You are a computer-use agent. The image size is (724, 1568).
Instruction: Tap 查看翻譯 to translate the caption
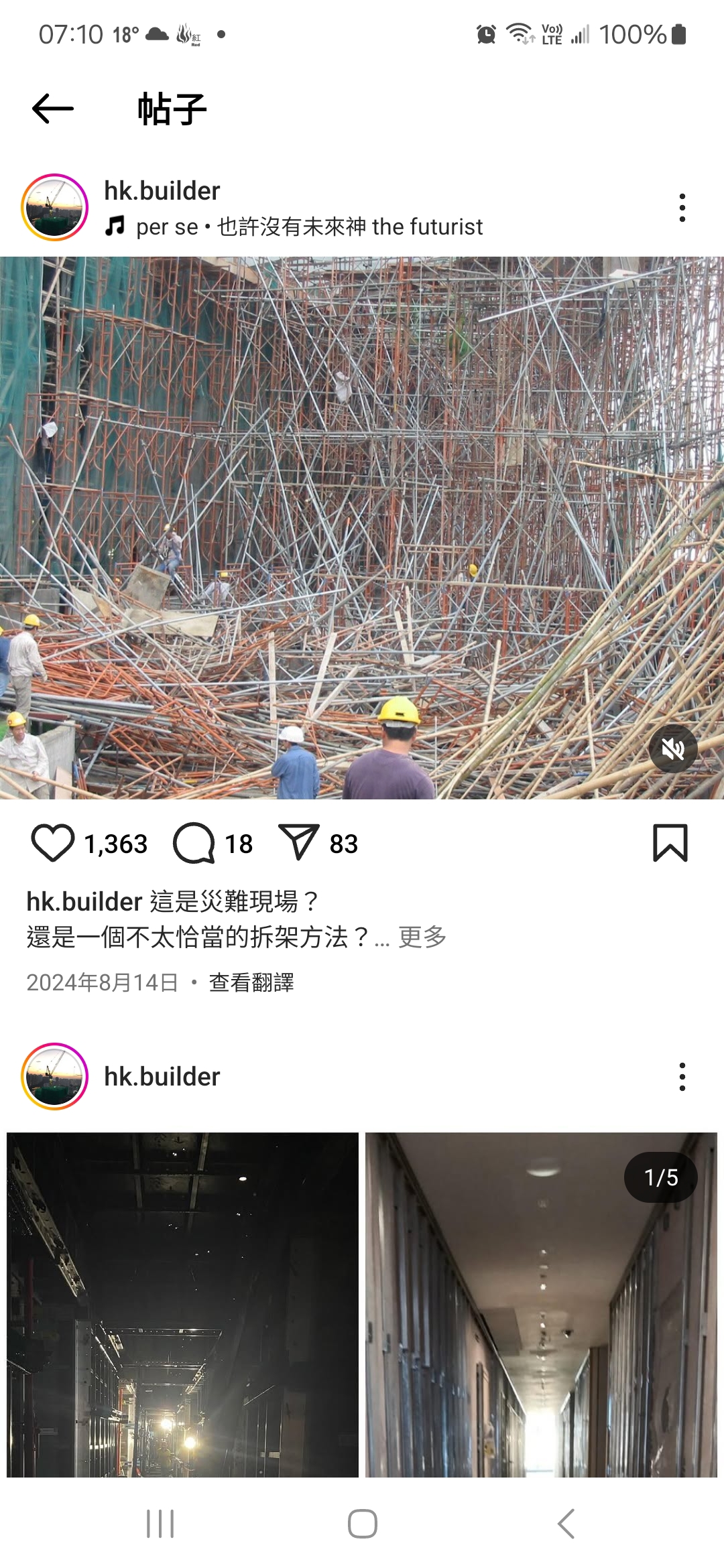point(251,982)
